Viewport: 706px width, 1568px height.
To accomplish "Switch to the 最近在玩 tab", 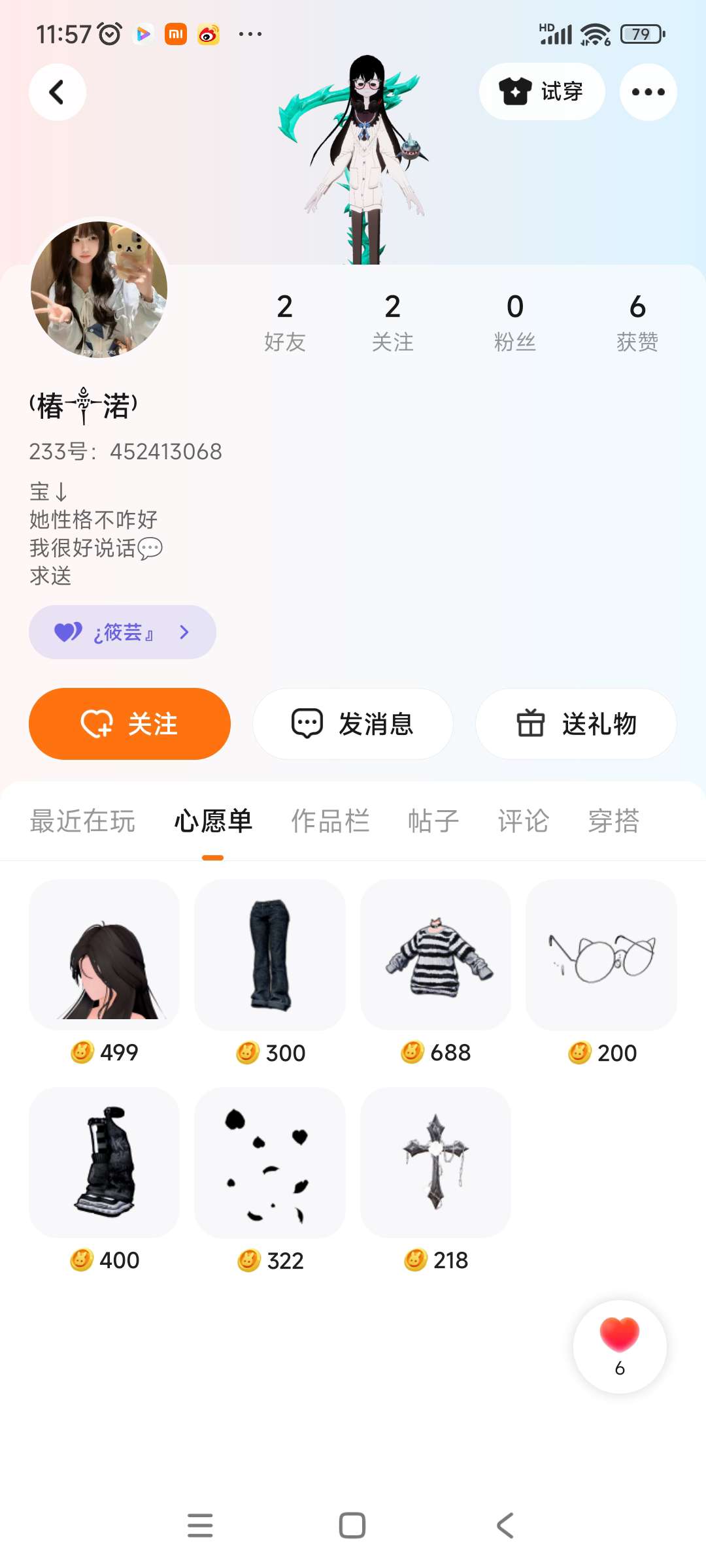I will coord(82,821).
